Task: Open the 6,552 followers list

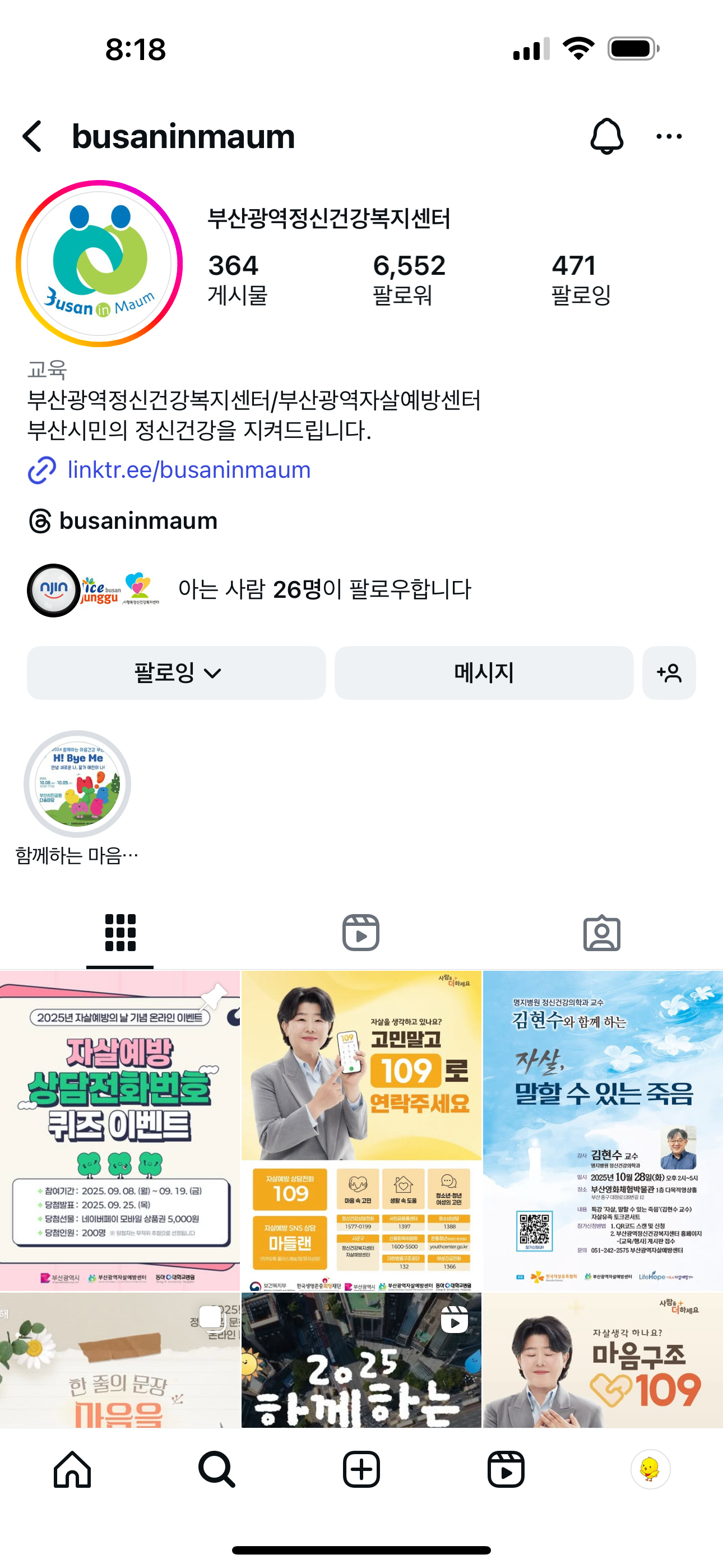Action: click(x=409, y=279)
